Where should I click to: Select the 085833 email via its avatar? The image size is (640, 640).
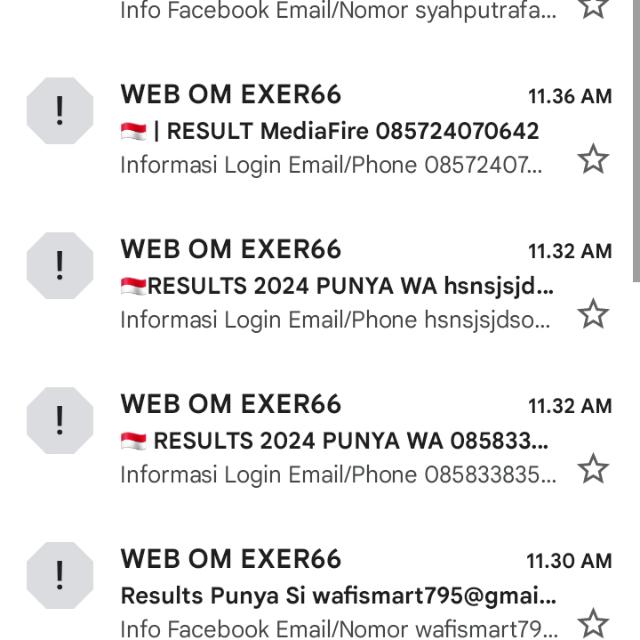point(60,420)
